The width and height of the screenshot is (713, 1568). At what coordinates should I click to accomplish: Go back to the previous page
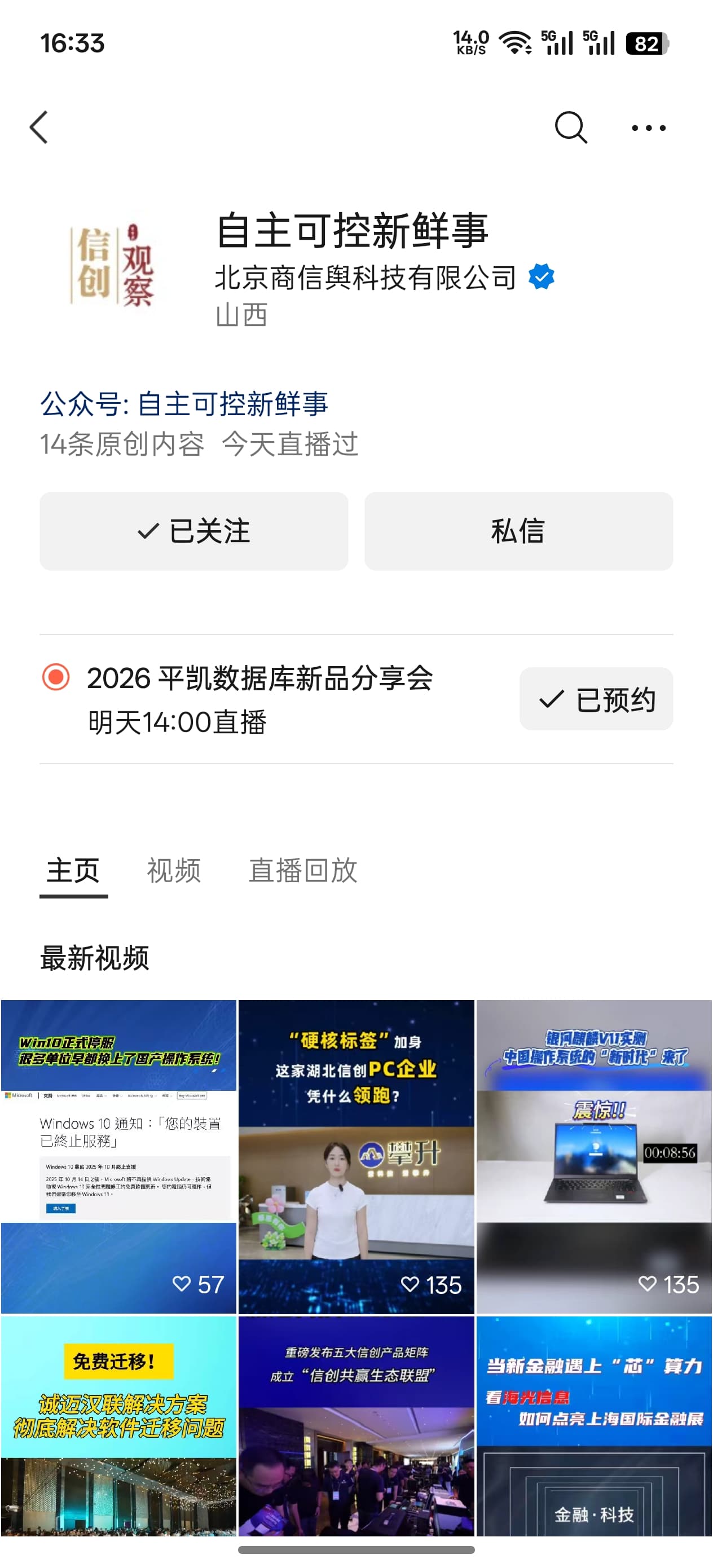(39, 127)
